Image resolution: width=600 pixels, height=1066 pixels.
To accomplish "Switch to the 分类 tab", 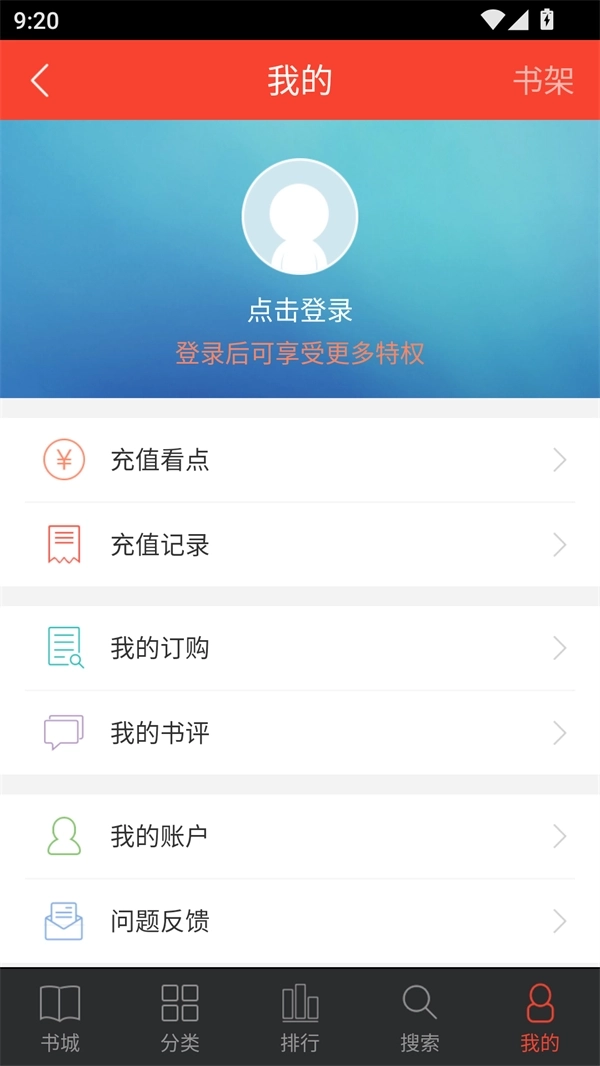I will [x=180, y=1017].
